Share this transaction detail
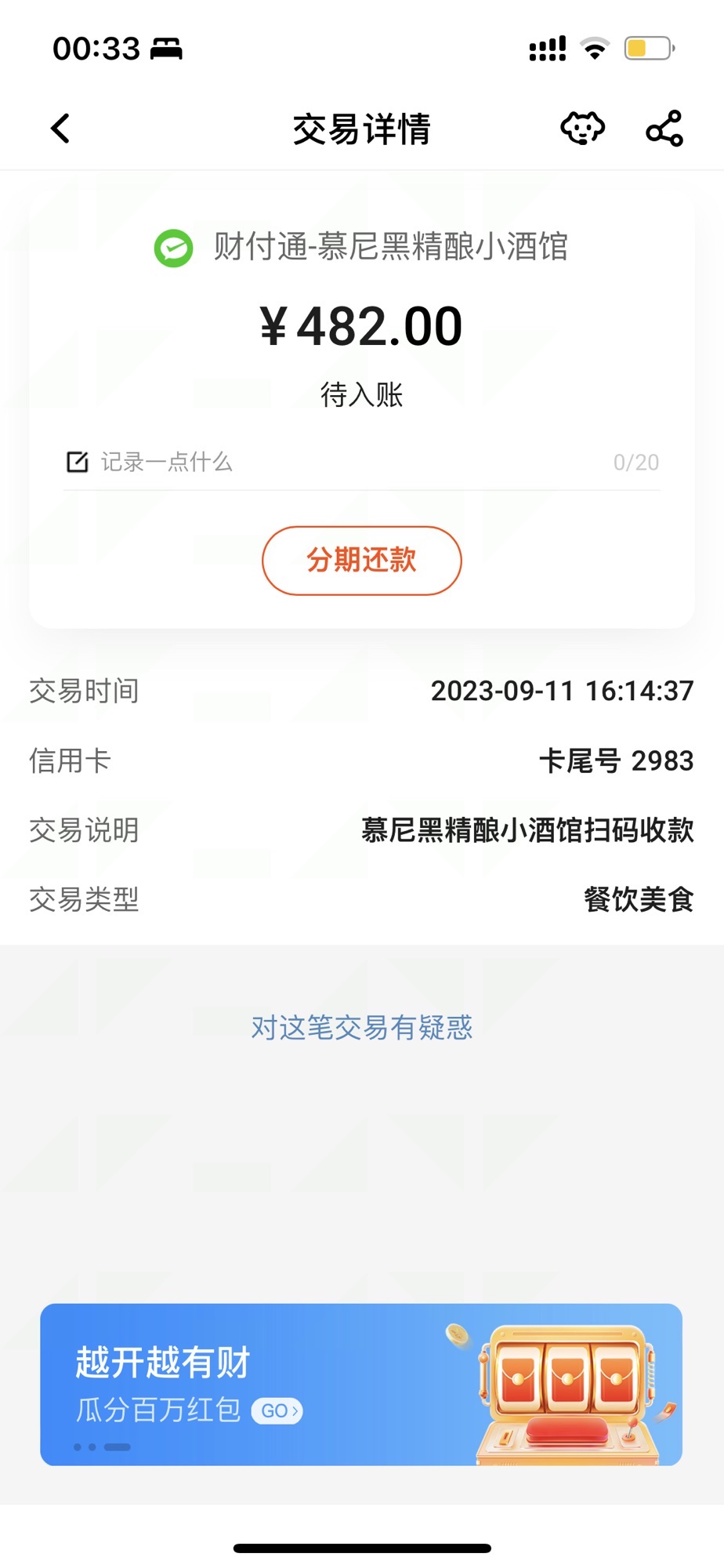The height and width of the screenshot is (1568, 724). tap(664, 129)
